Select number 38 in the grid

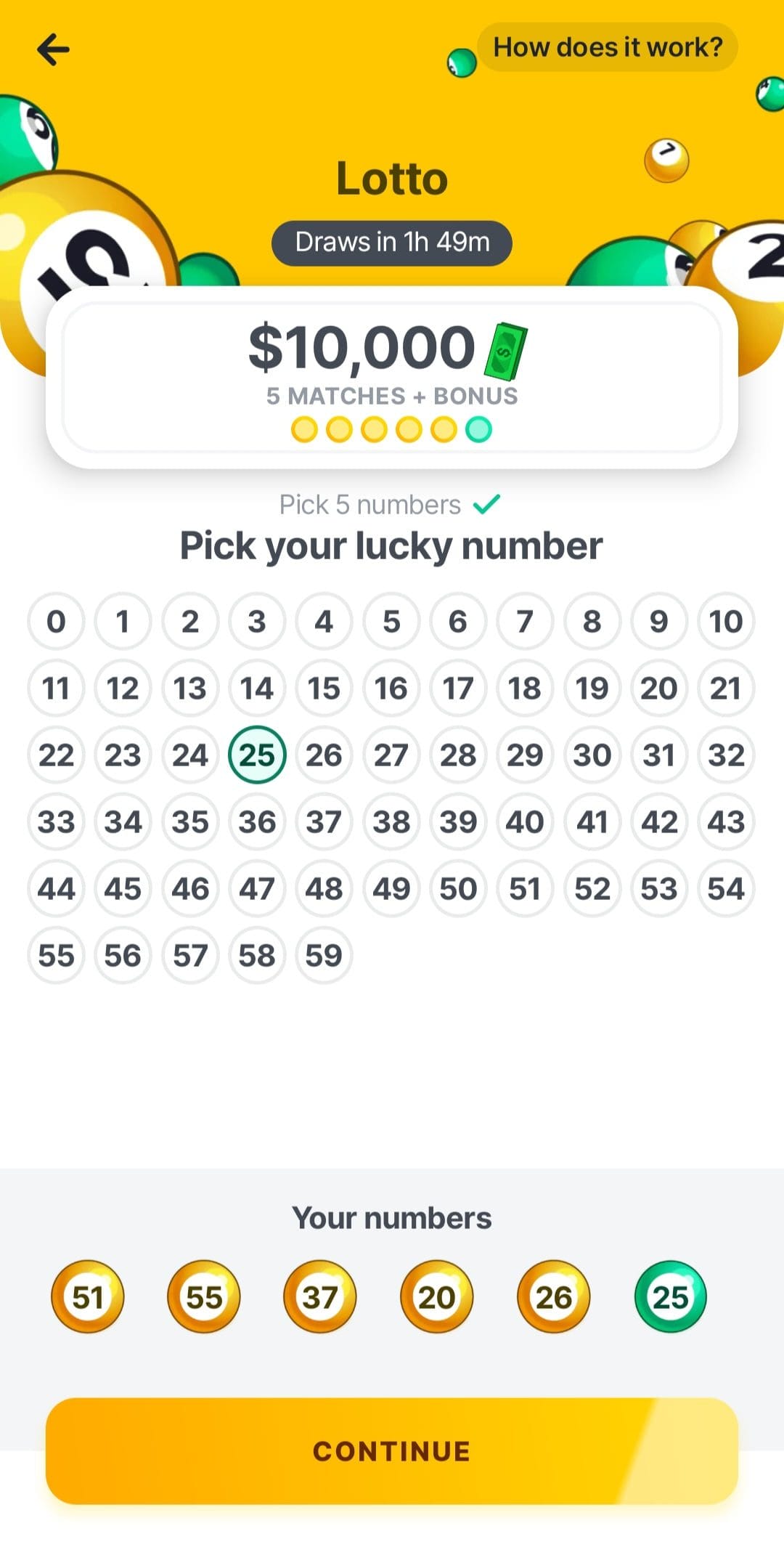391,821
